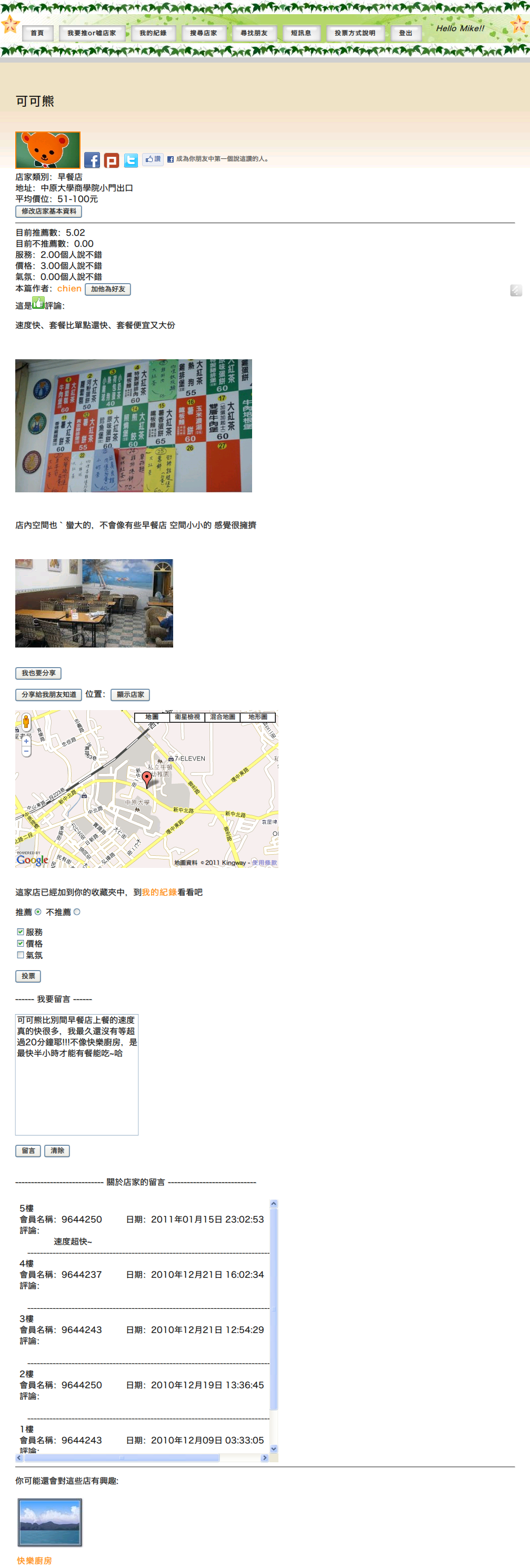Open 我的紀錄 from top navigation
Viewport: 530px width, 1568px height.
click(152, 34)
